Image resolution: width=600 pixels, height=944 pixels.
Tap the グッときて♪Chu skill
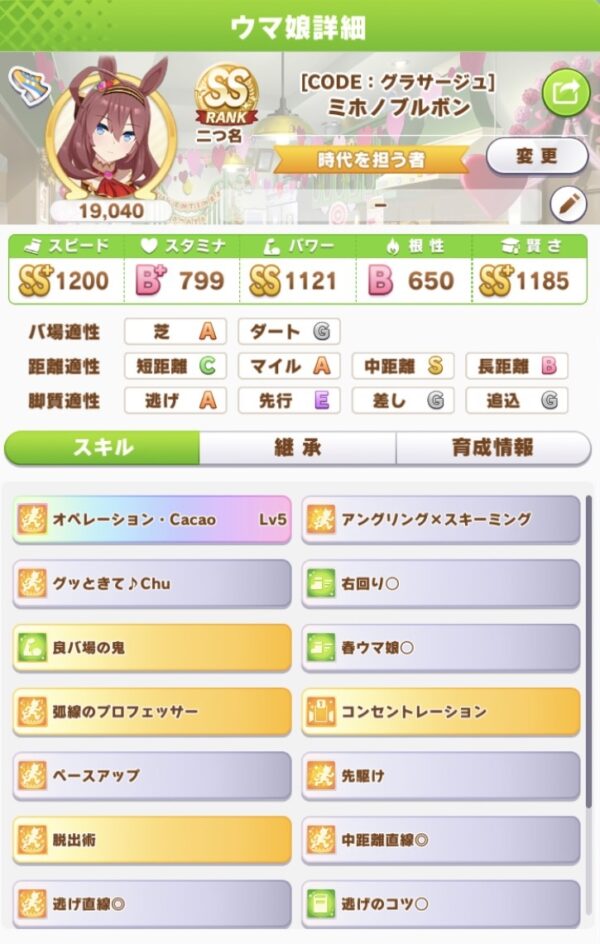point(152,584)
